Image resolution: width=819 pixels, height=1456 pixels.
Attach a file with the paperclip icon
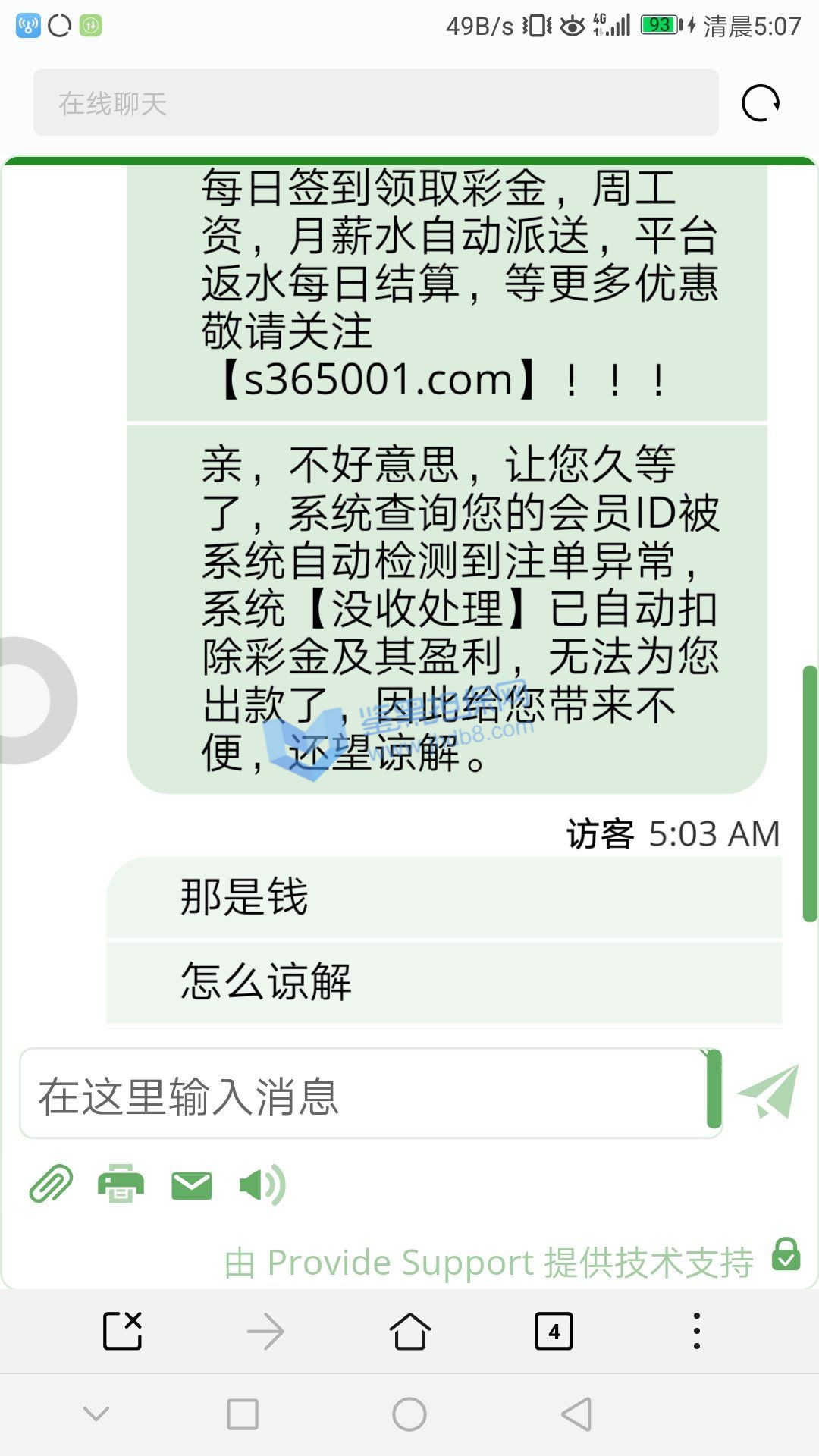(51, 1185)
